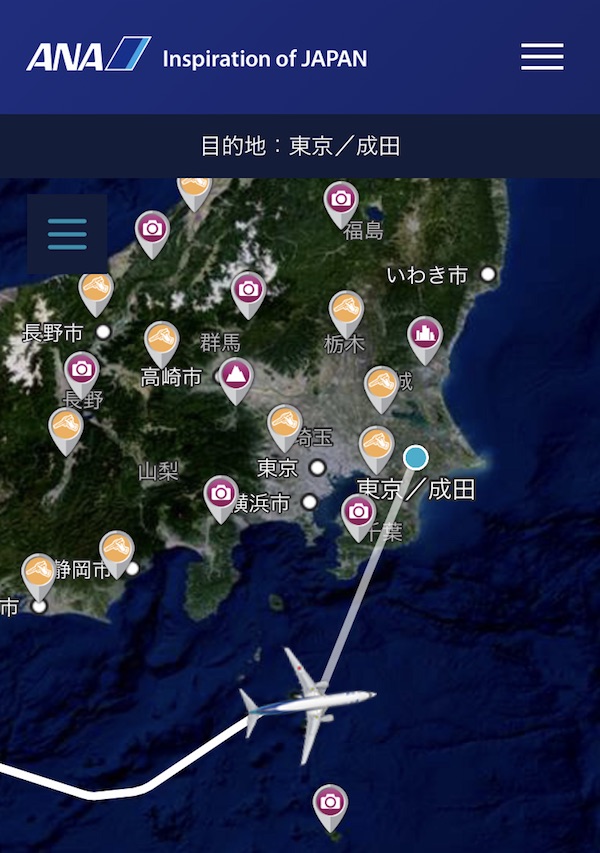The width and height of the screenshot is (600, 853).
Task: Tap the camera pin on the island
Action: click(330, 803)
